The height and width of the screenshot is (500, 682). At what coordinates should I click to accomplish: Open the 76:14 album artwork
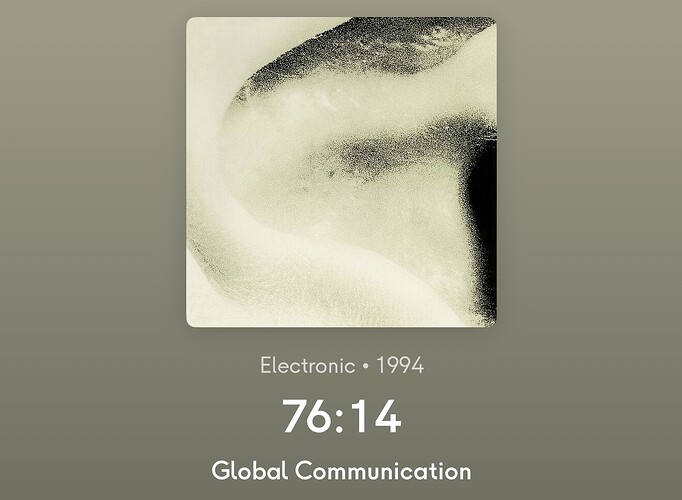341,172
